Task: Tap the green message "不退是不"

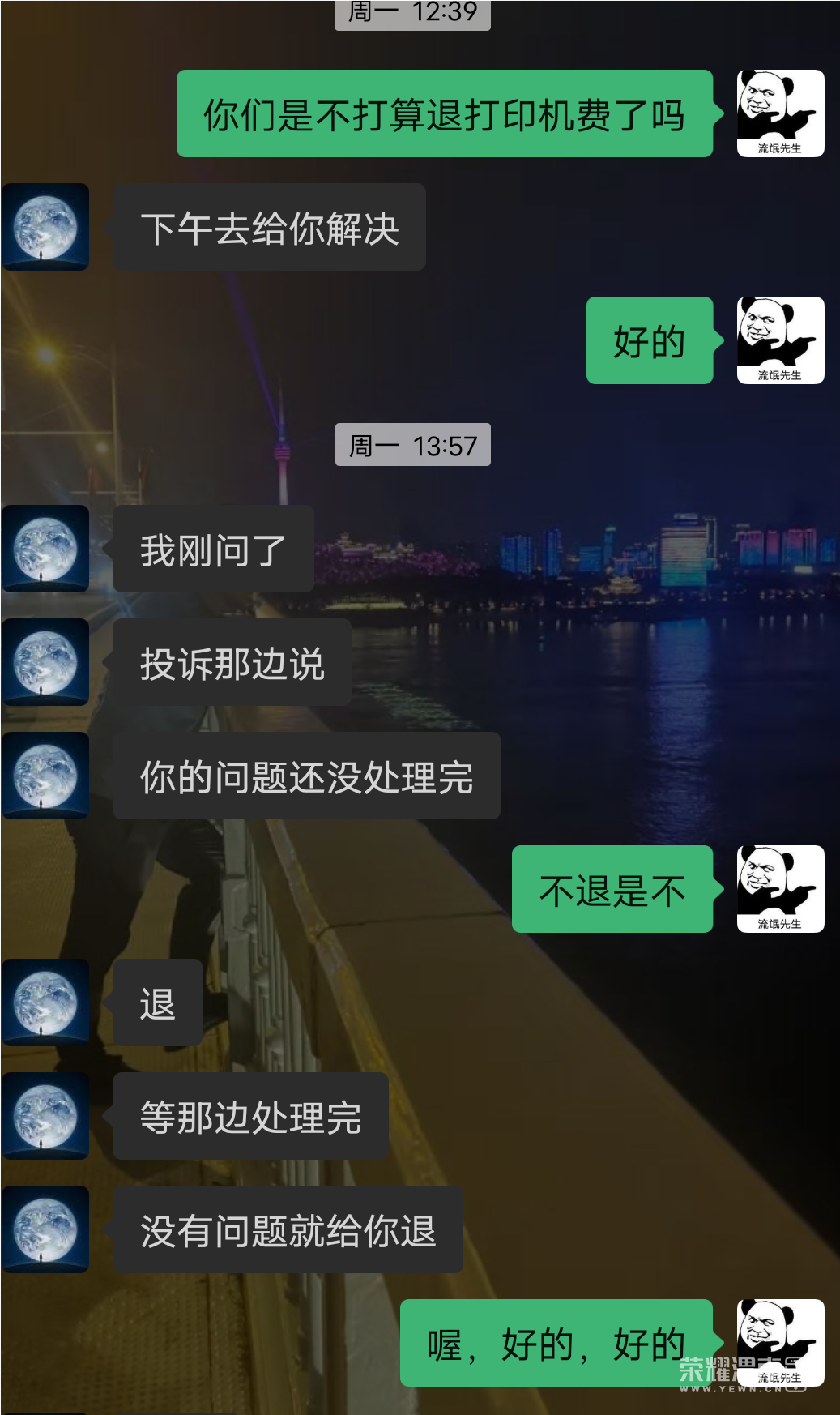Action: tap(612, 889)
